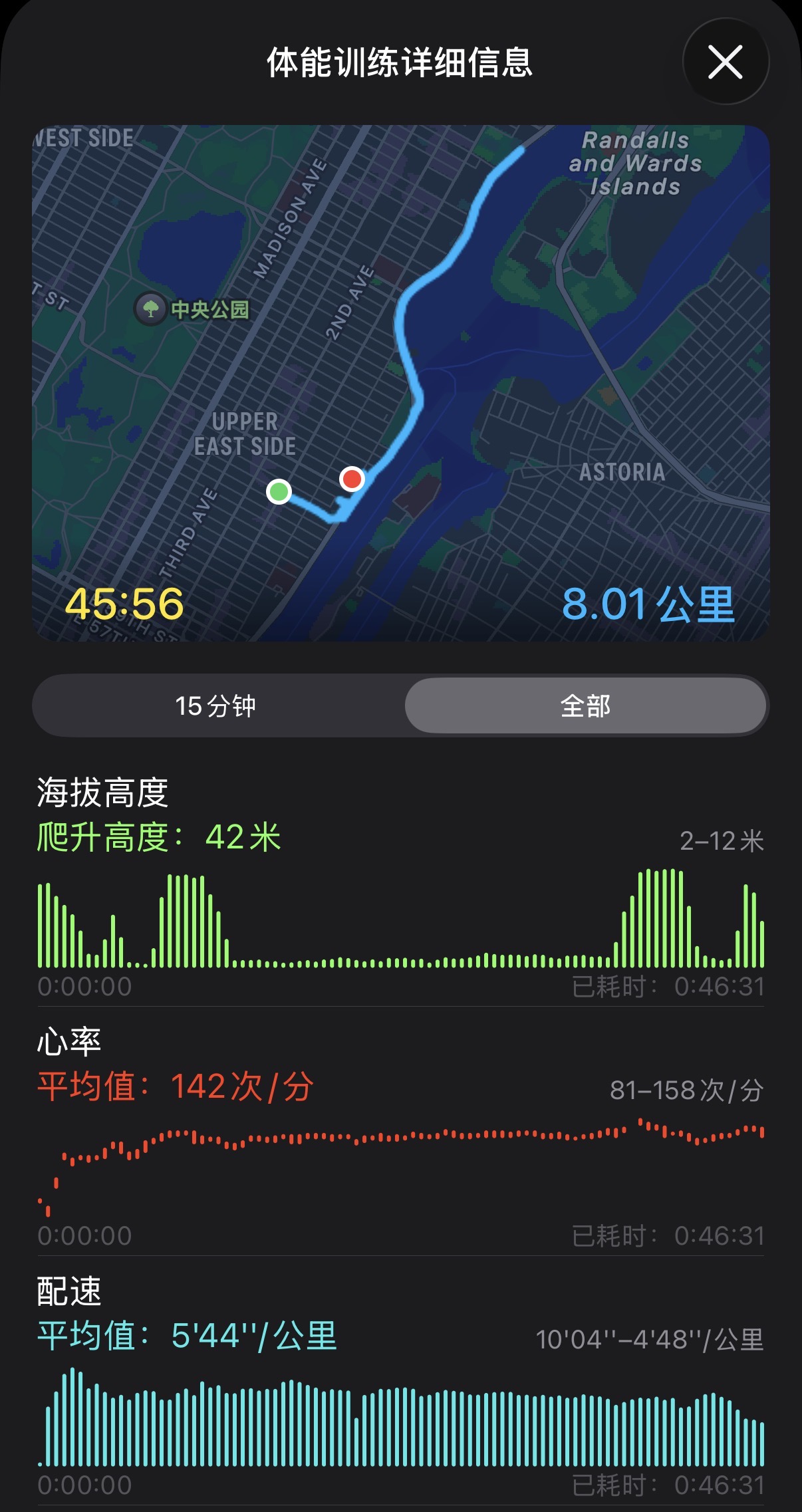Open the running route map
This screenshot has height=1512, width=802.
point(400,382)
